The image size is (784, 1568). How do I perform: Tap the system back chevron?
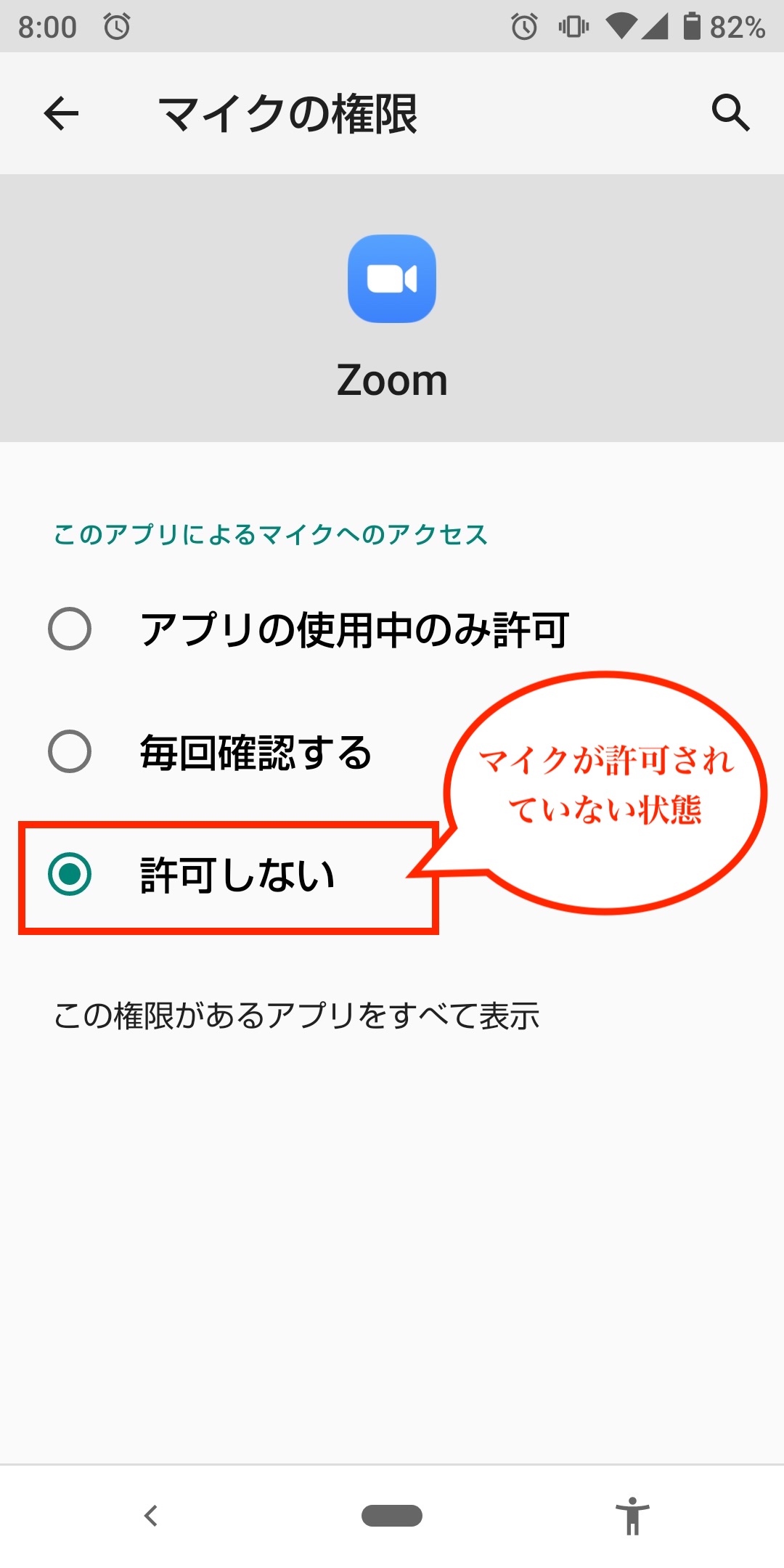151,1516
